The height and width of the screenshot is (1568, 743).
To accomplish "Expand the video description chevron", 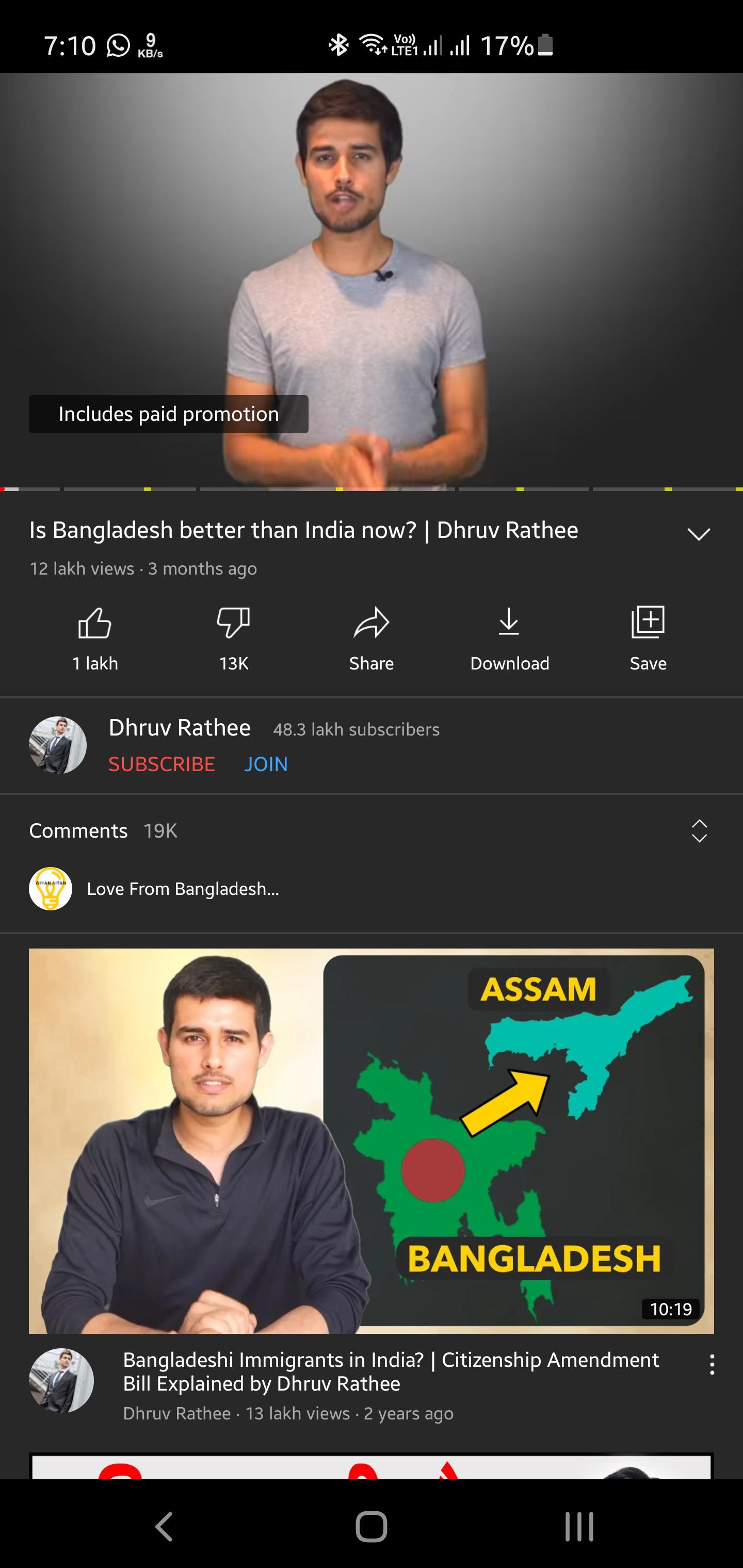I will pyautogui.click(x=699, y=534).
